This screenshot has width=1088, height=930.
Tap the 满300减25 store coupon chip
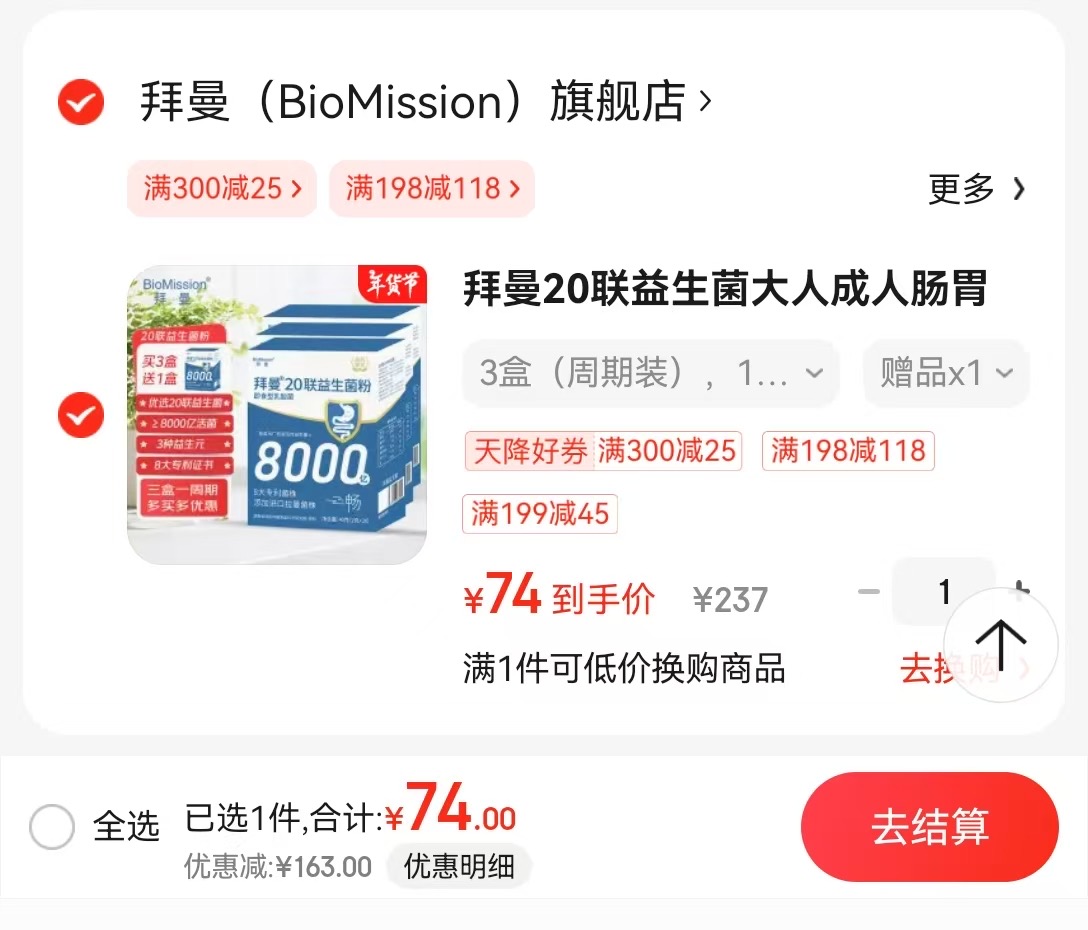[x=222, y=188]
